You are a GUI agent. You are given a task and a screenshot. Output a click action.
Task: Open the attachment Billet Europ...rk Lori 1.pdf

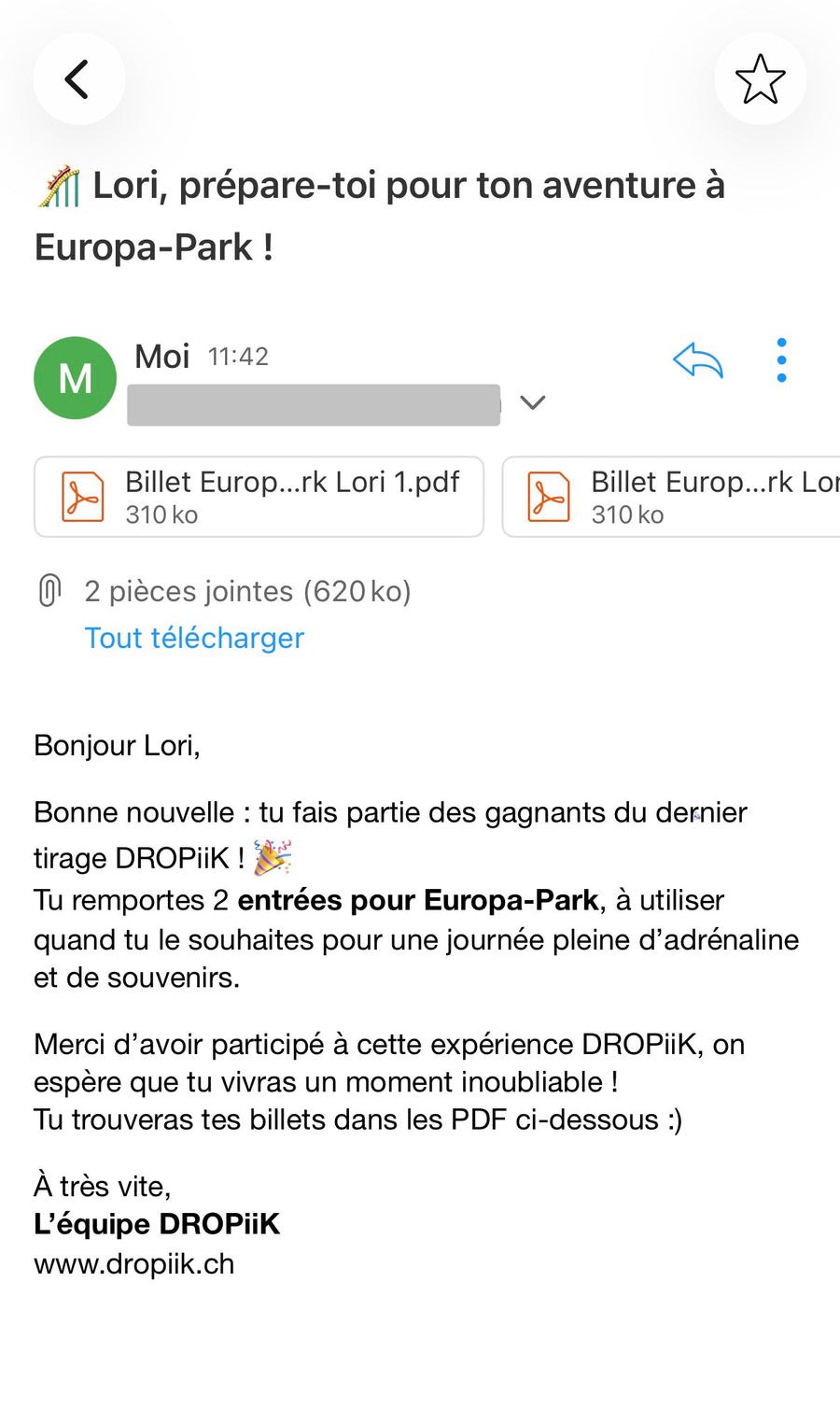click(259, 496)
